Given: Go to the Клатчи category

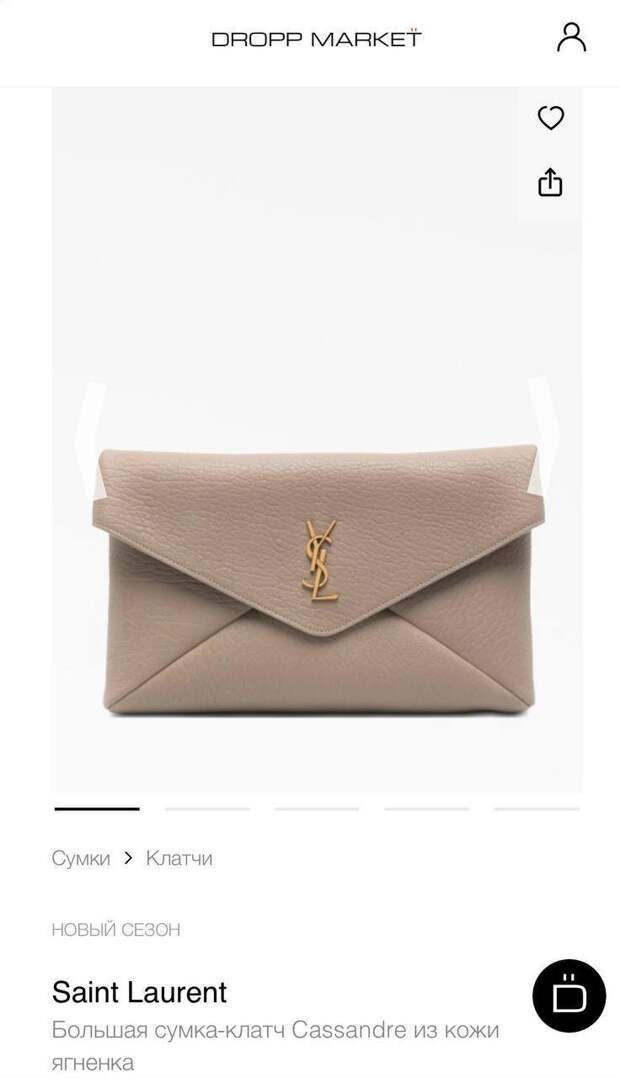Looking at the screenshot, I should tap(179, 858).
